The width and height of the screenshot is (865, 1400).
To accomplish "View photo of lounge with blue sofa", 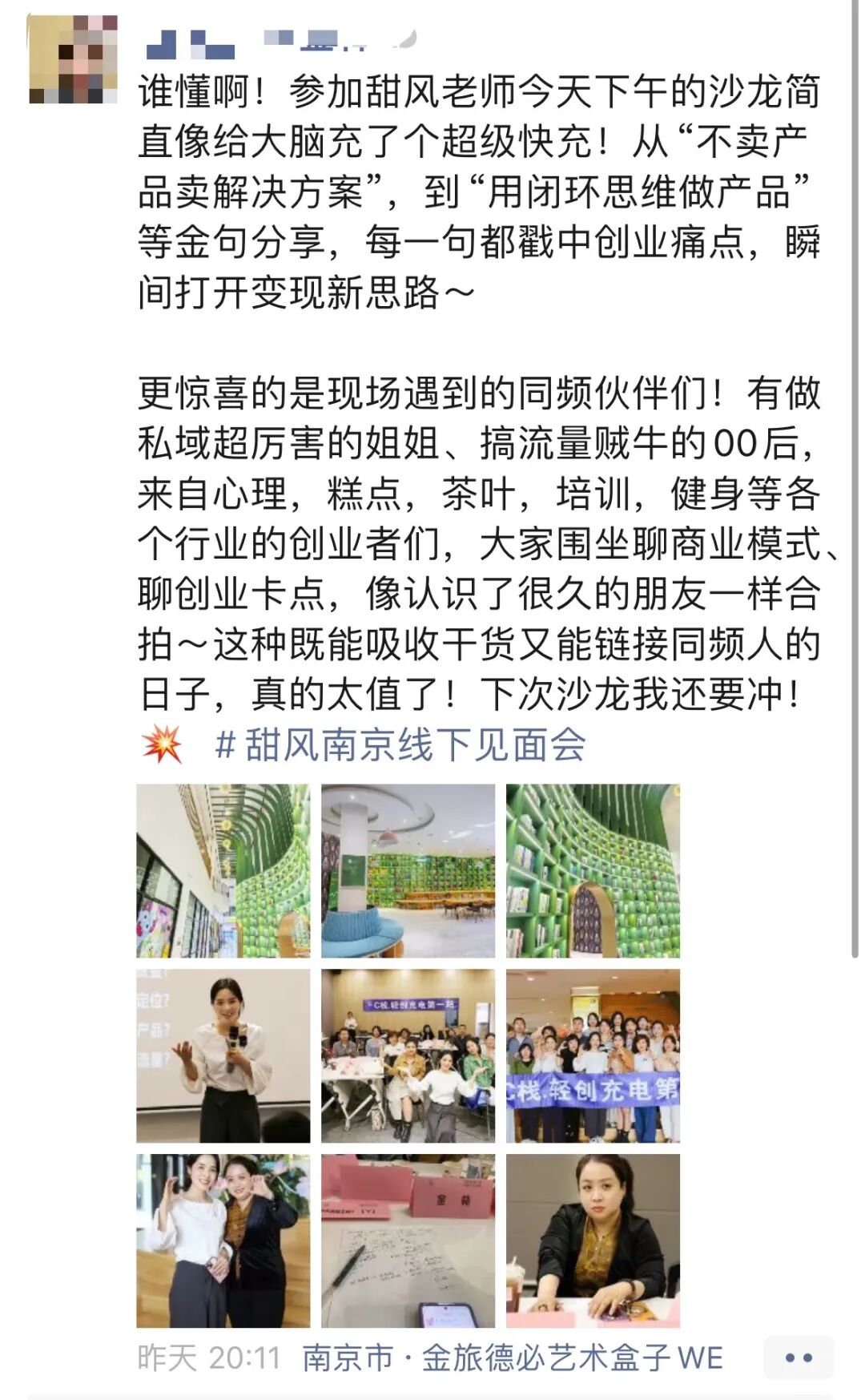I will [x=408, y=870].
